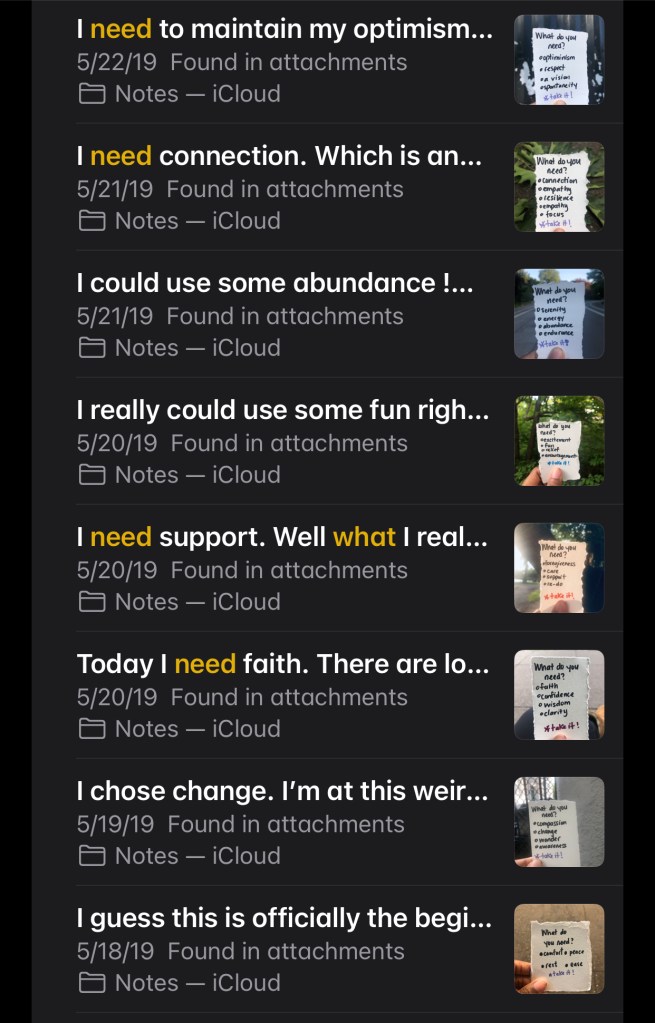Open note 'I need to maintain my optimism'
Screen dimensions: 655x1023
[285, 30]
